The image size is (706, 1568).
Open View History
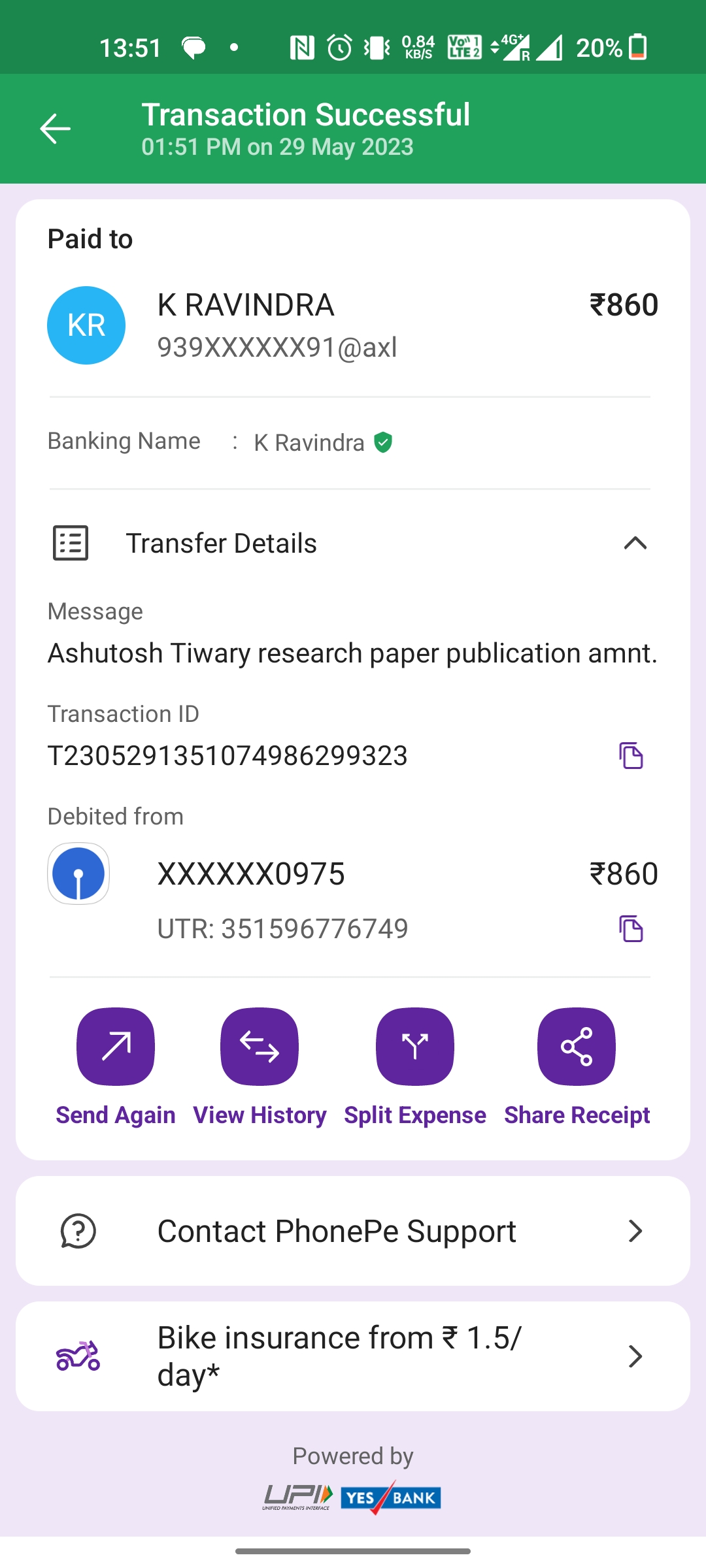pos(260,1047)
